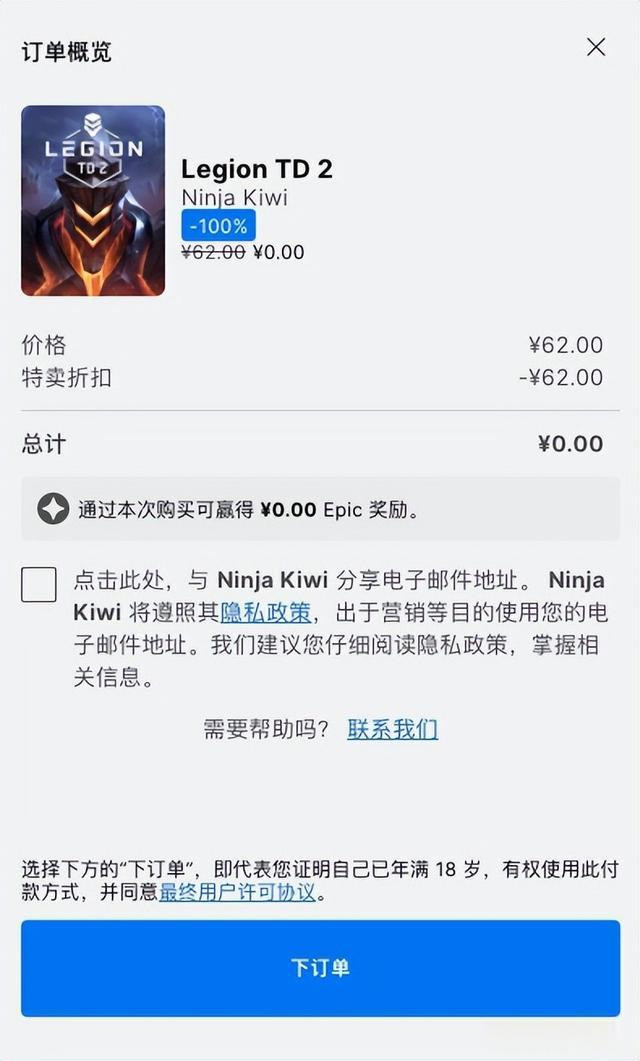The image size is (640, 1061).
Task: Open Ninja Kiwi's 隐私政策 link
Action: [265, 612]
